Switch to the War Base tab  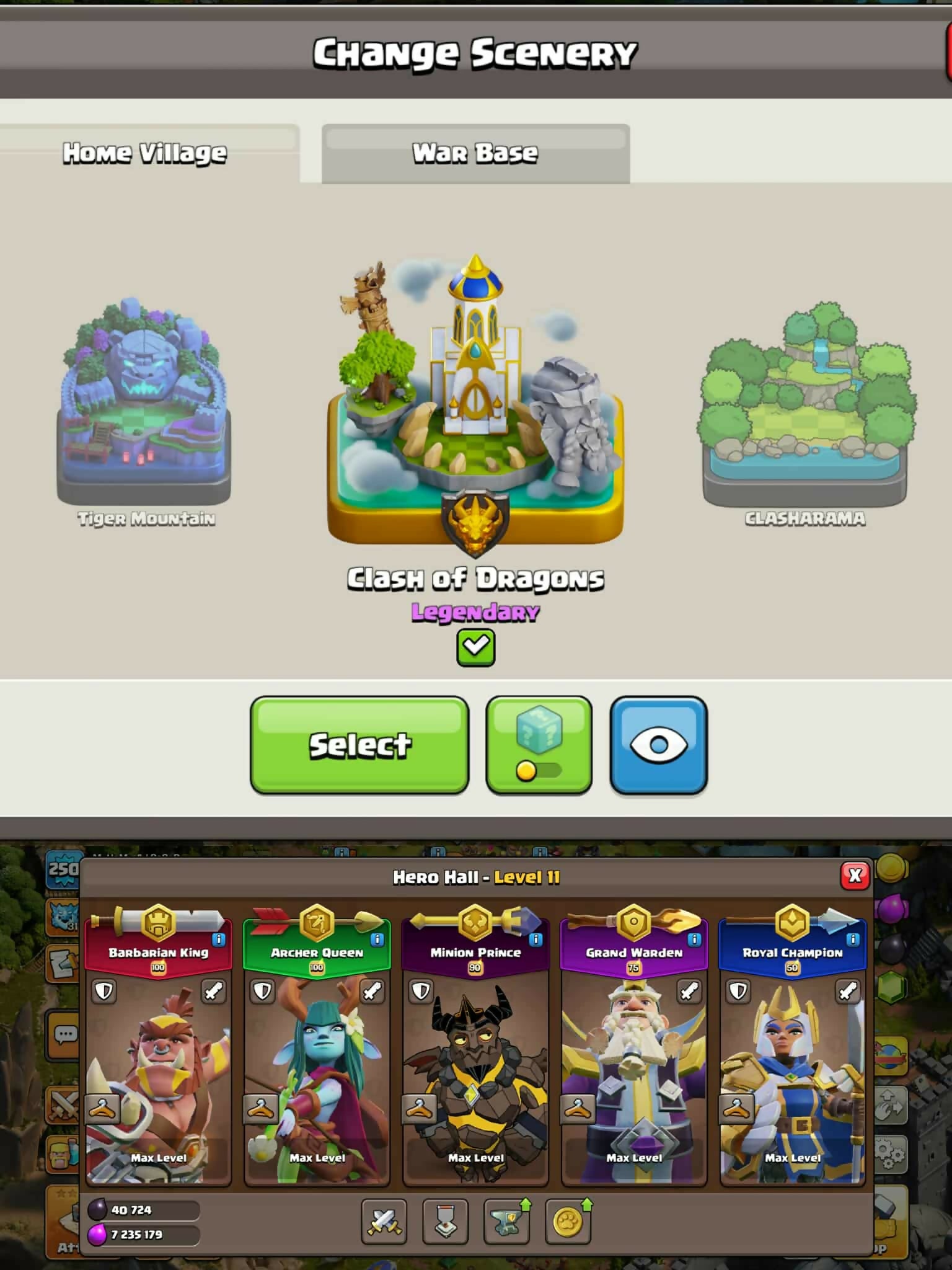(x=475, y=153)
